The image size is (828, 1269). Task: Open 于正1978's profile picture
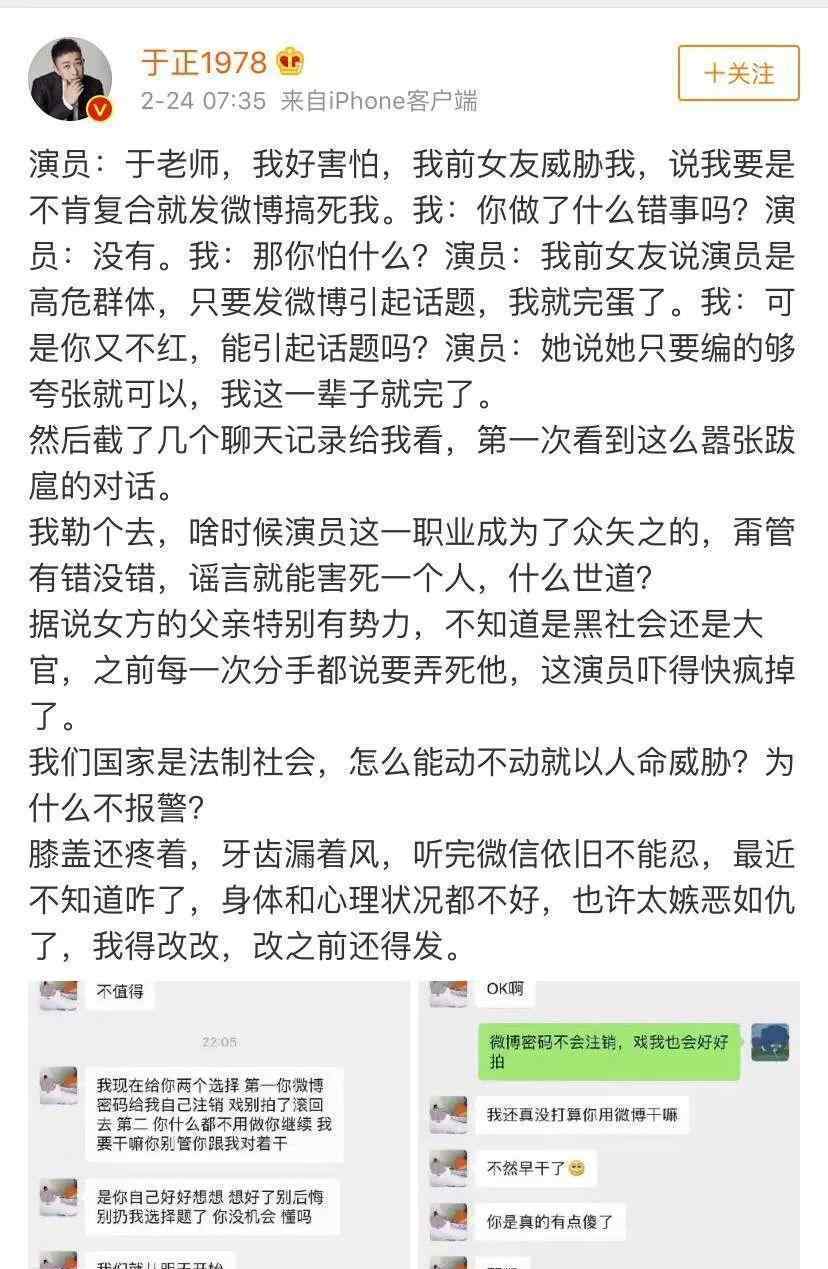click(x=70, y=78)
